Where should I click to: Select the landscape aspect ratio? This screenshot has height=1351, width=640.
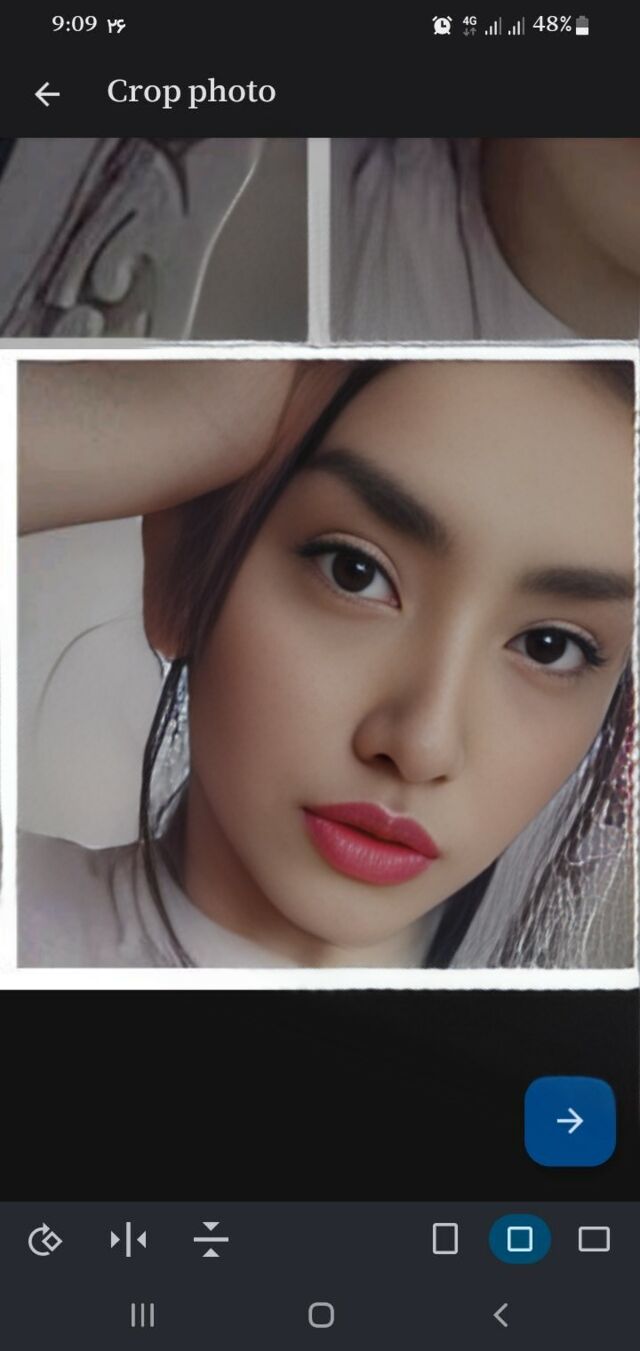(594, 1239)
